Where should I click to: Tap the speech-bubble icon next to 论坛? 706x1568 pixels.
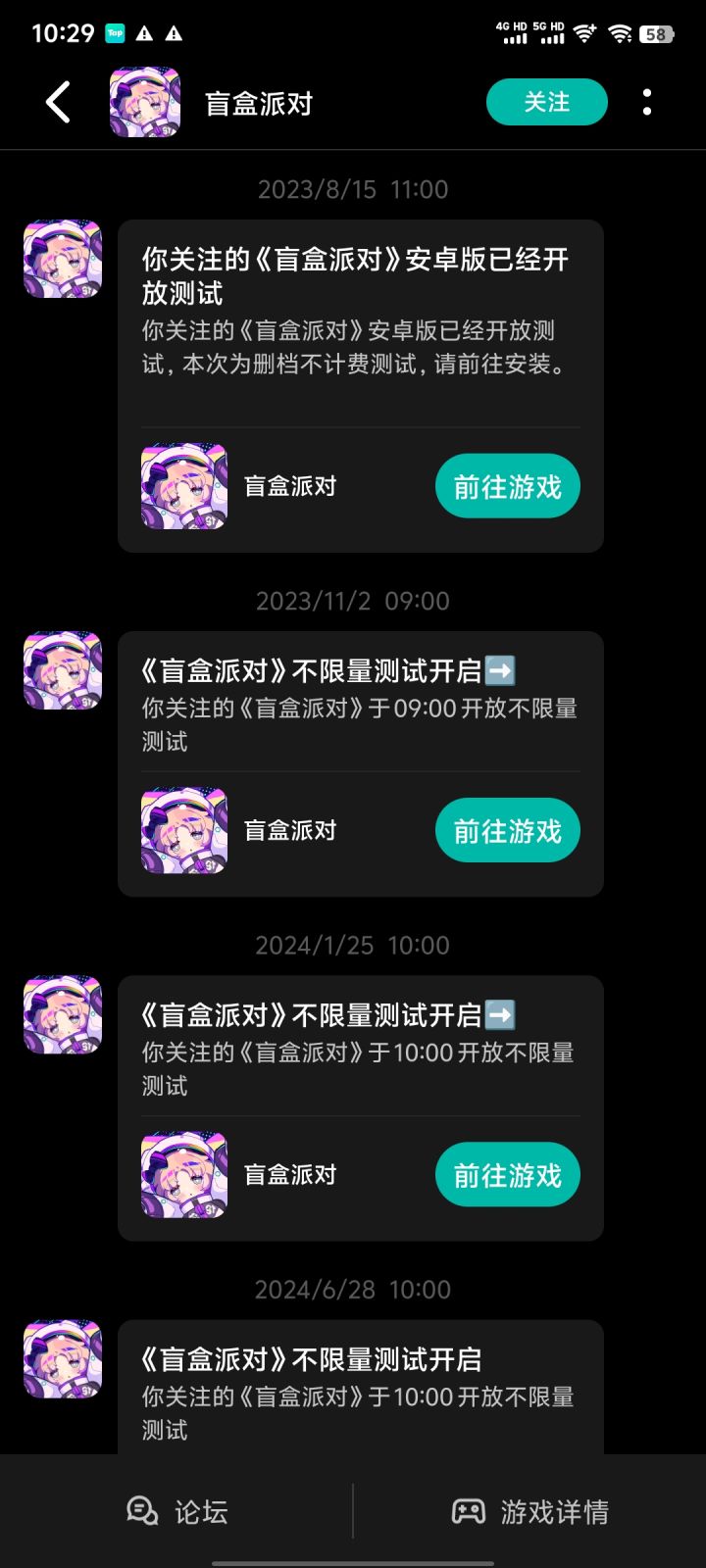(x=142, y=1511)
